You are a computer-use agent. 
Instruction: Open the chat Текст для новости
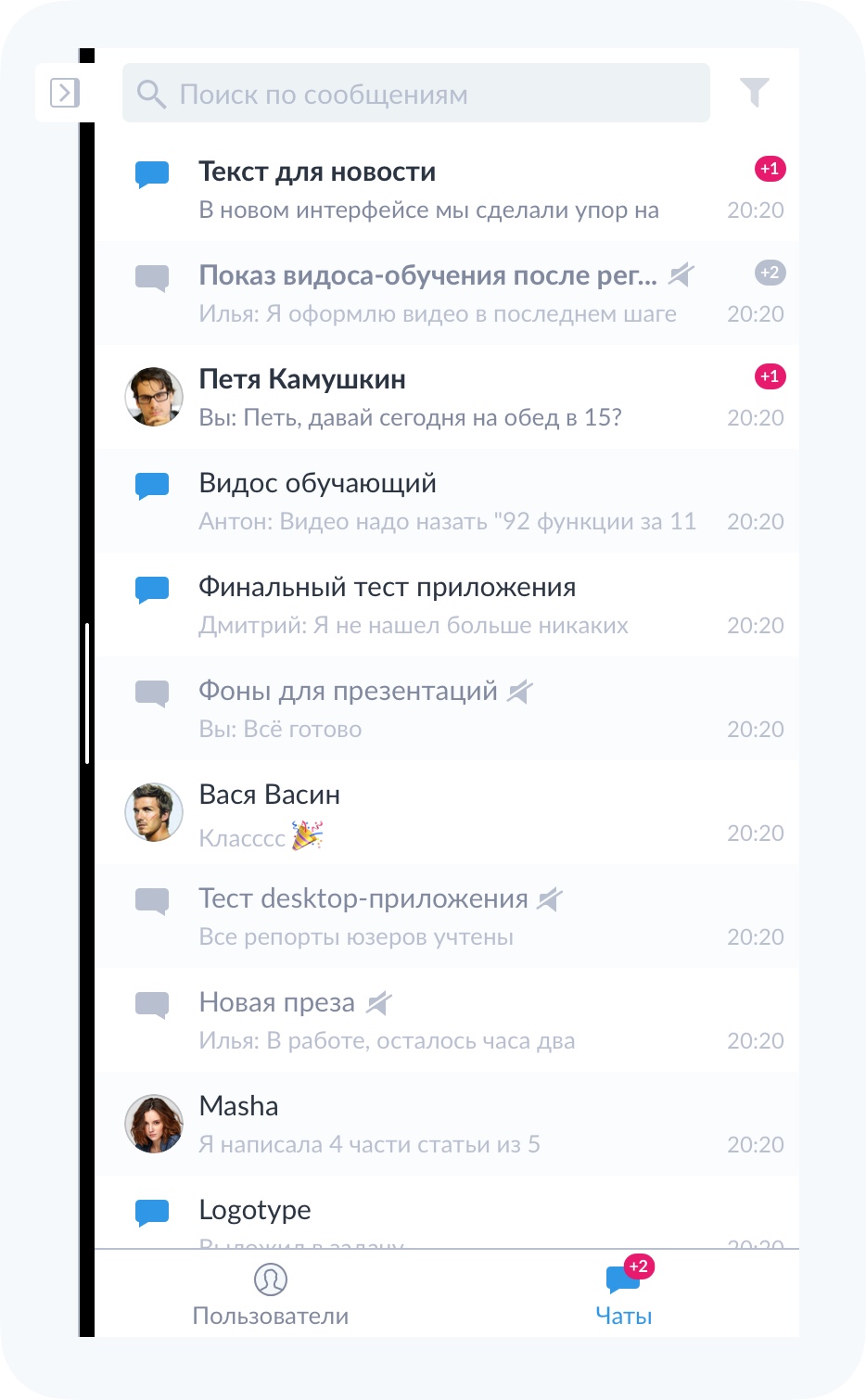coord(446,190)
